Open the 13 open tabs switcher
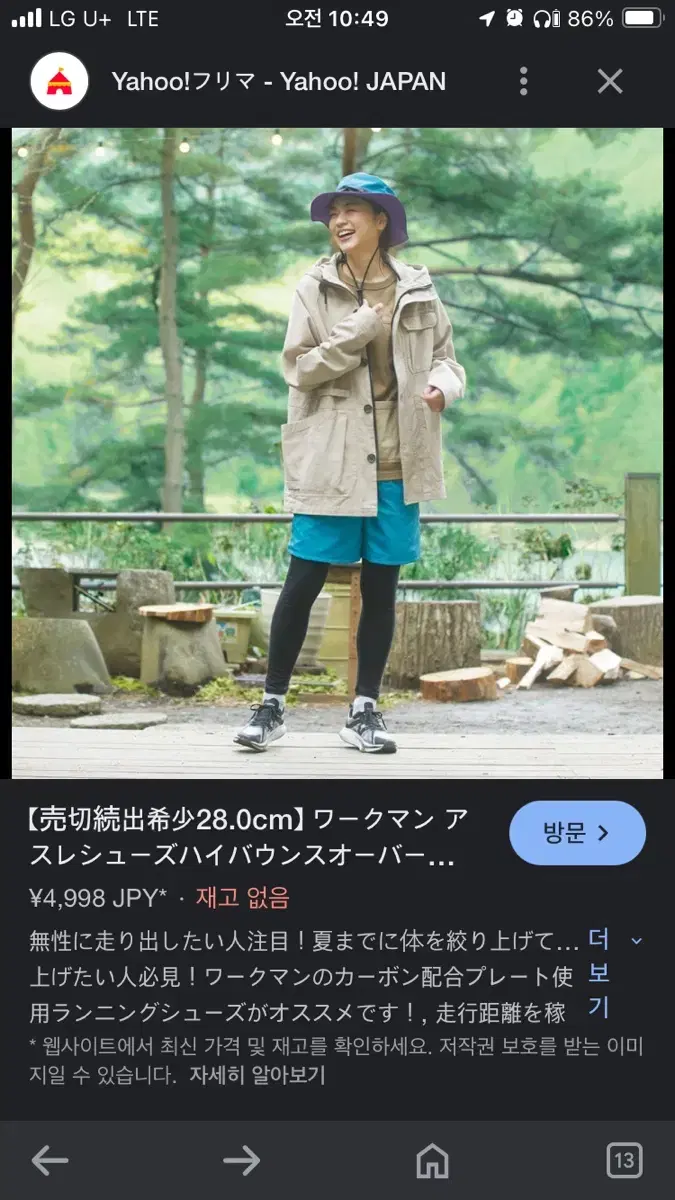The width and height of the screenshot is (675, 1200). [624, 1161]
